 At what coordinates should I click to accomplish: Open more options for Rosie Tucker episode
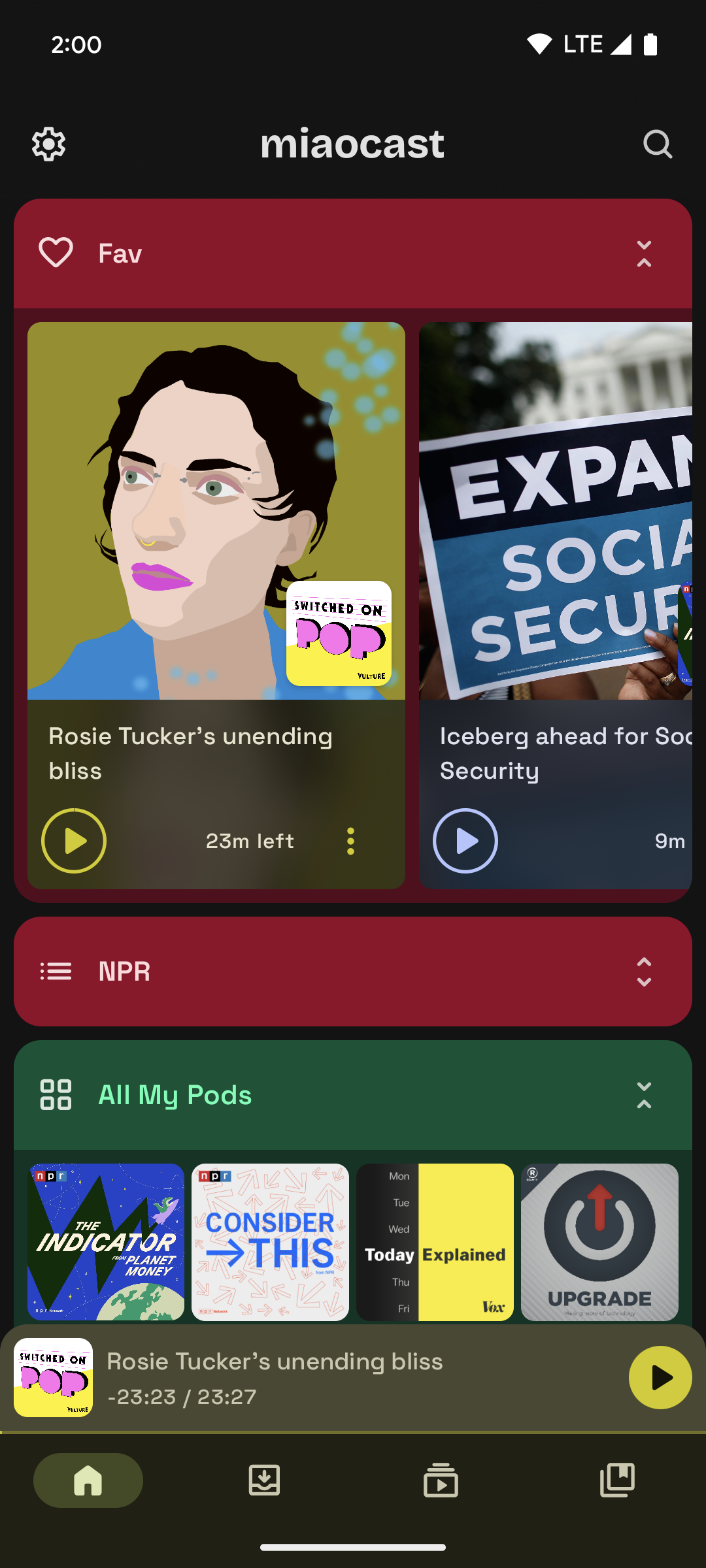coord(351,841)
